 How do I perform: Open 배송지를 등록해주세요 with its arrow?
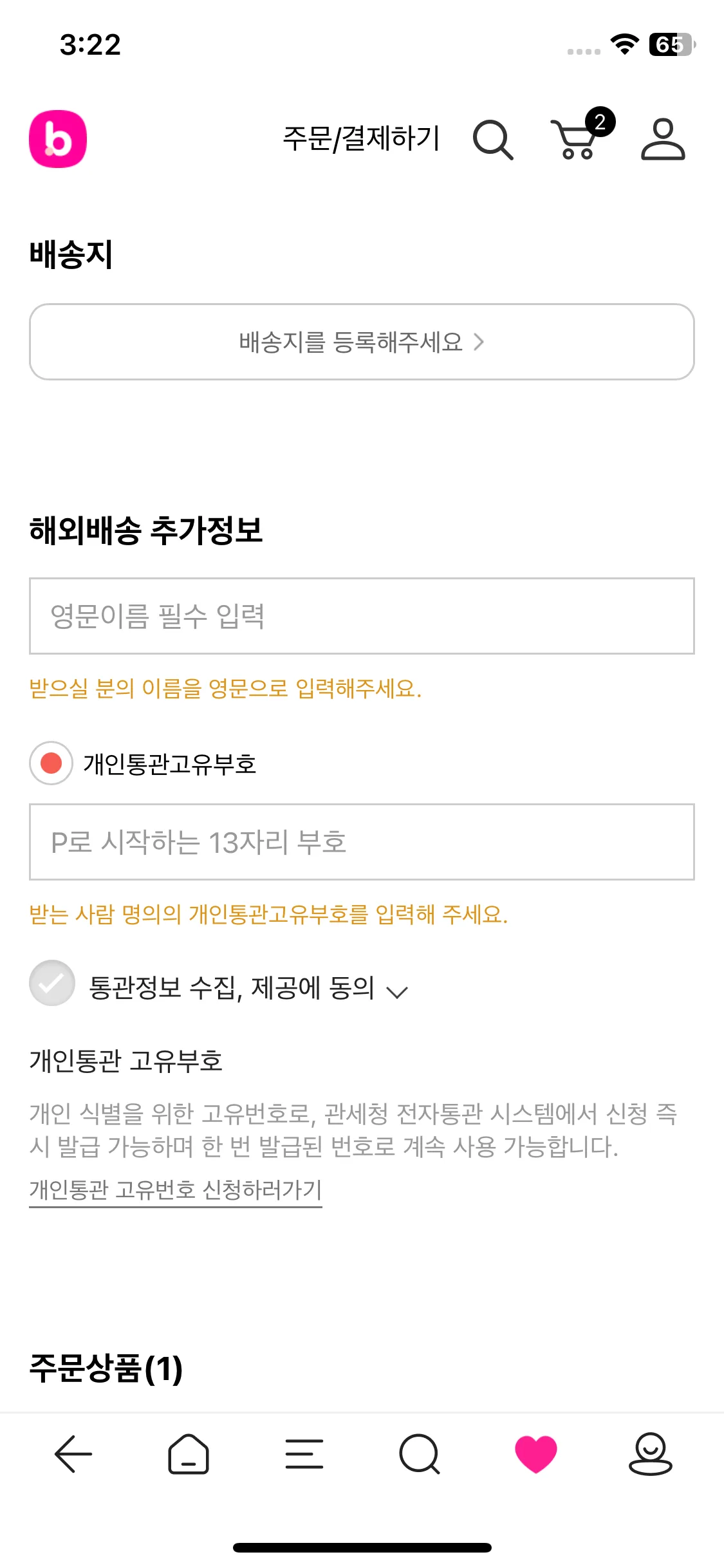(x=362, y=342)
